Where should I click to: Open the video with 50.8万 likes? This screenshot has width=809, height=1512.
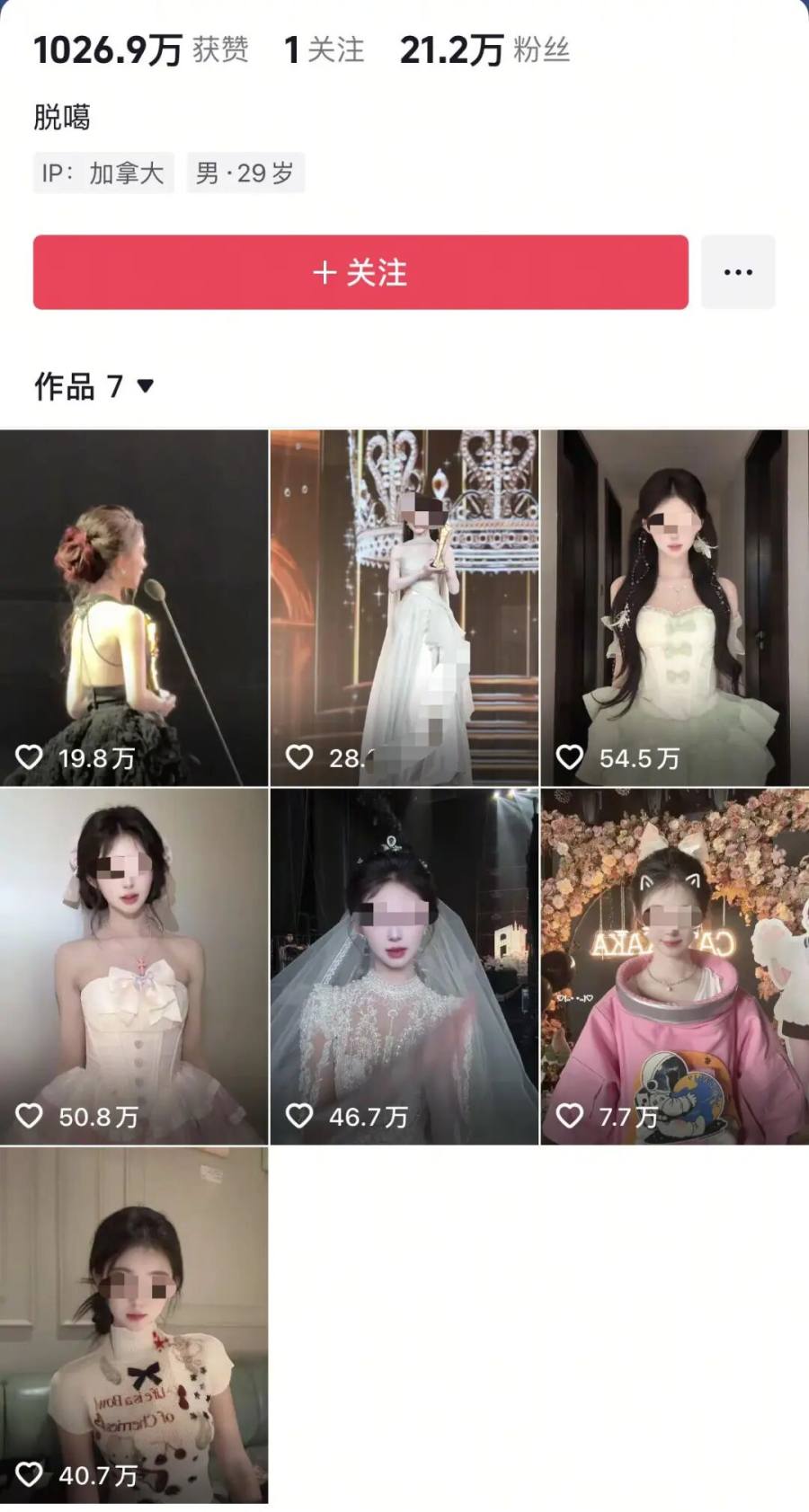pyautogui.click(x=134, y=966)
